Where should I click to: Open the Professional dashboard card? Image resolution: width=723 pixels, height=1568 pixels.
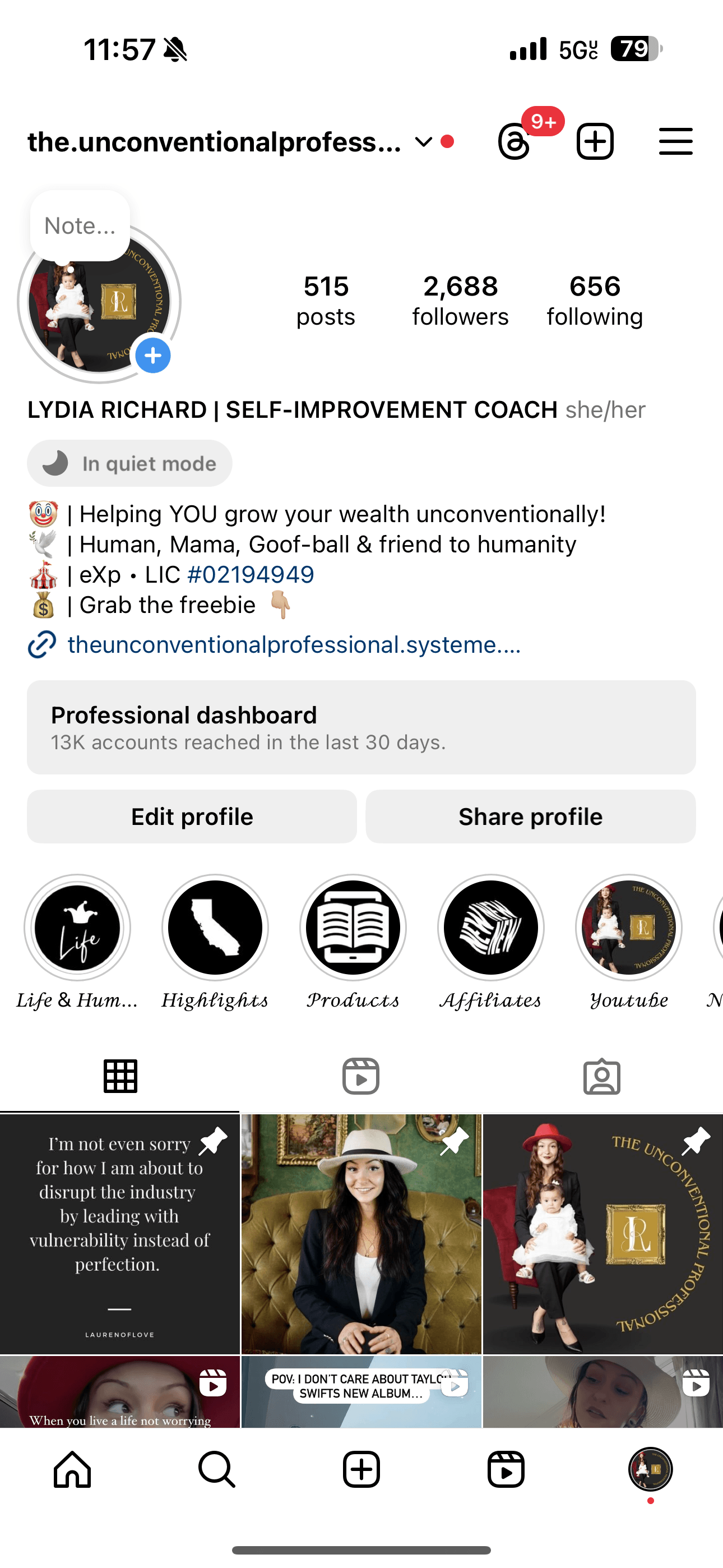[x=361, y=727]
